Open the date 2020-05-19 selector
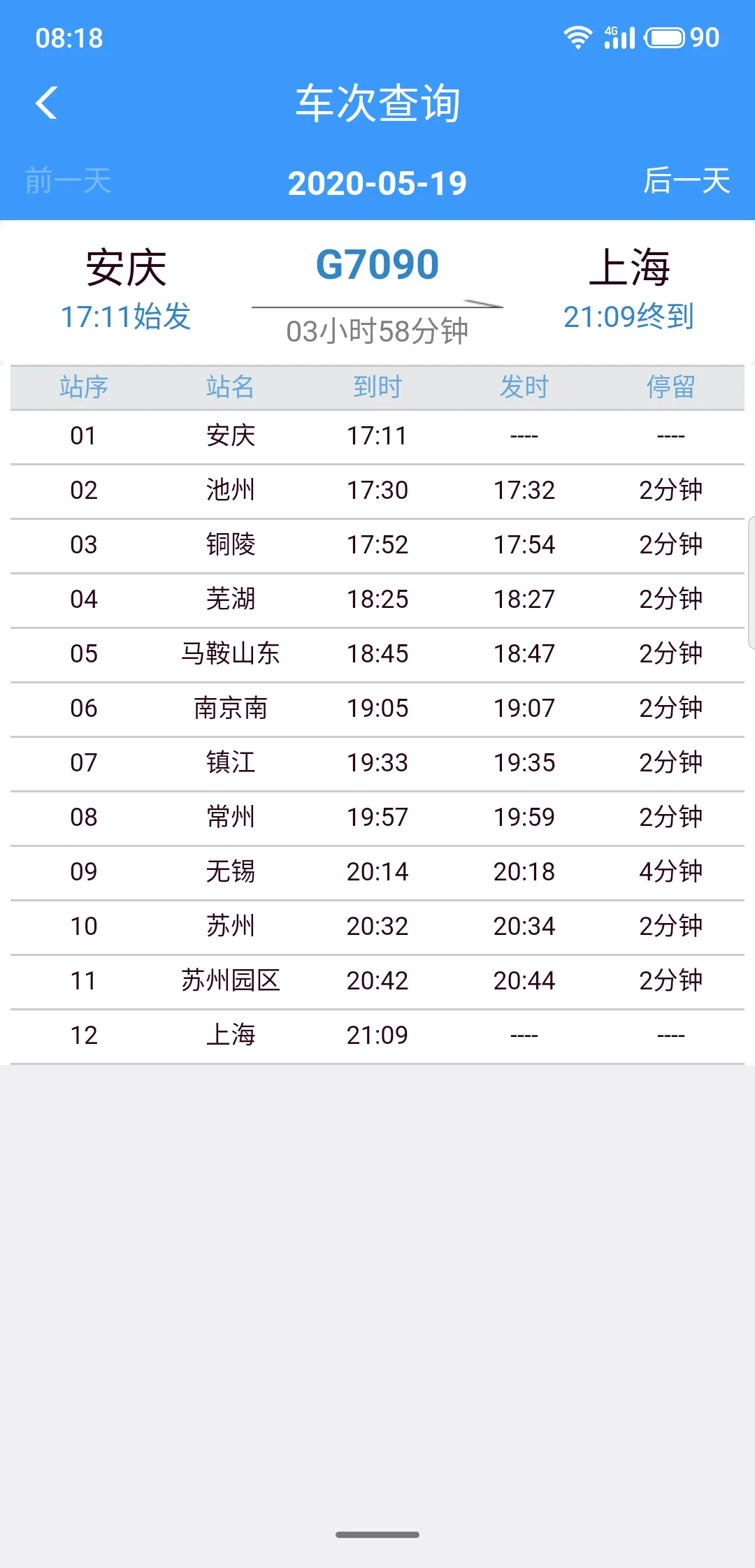This screenshot has width=755, height=1568. [x=377, y=183]
